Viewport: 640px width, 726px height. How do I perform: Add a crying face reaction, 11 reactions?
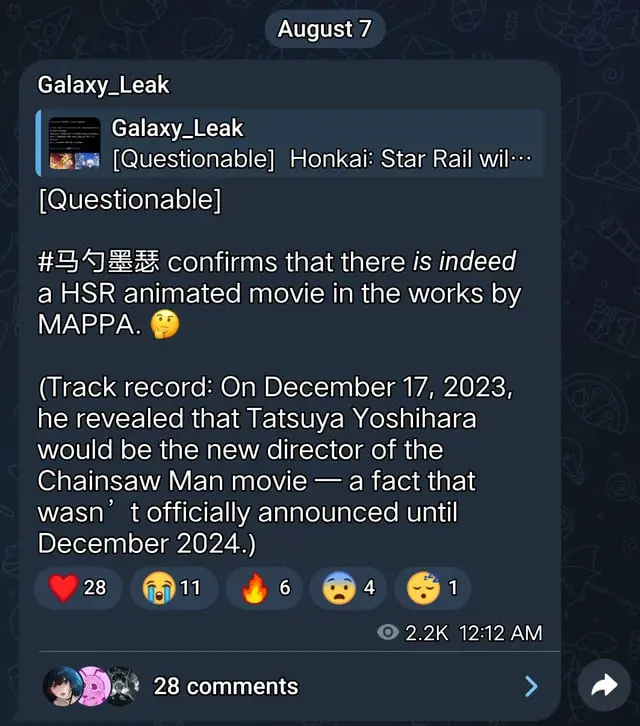(172, 588)
